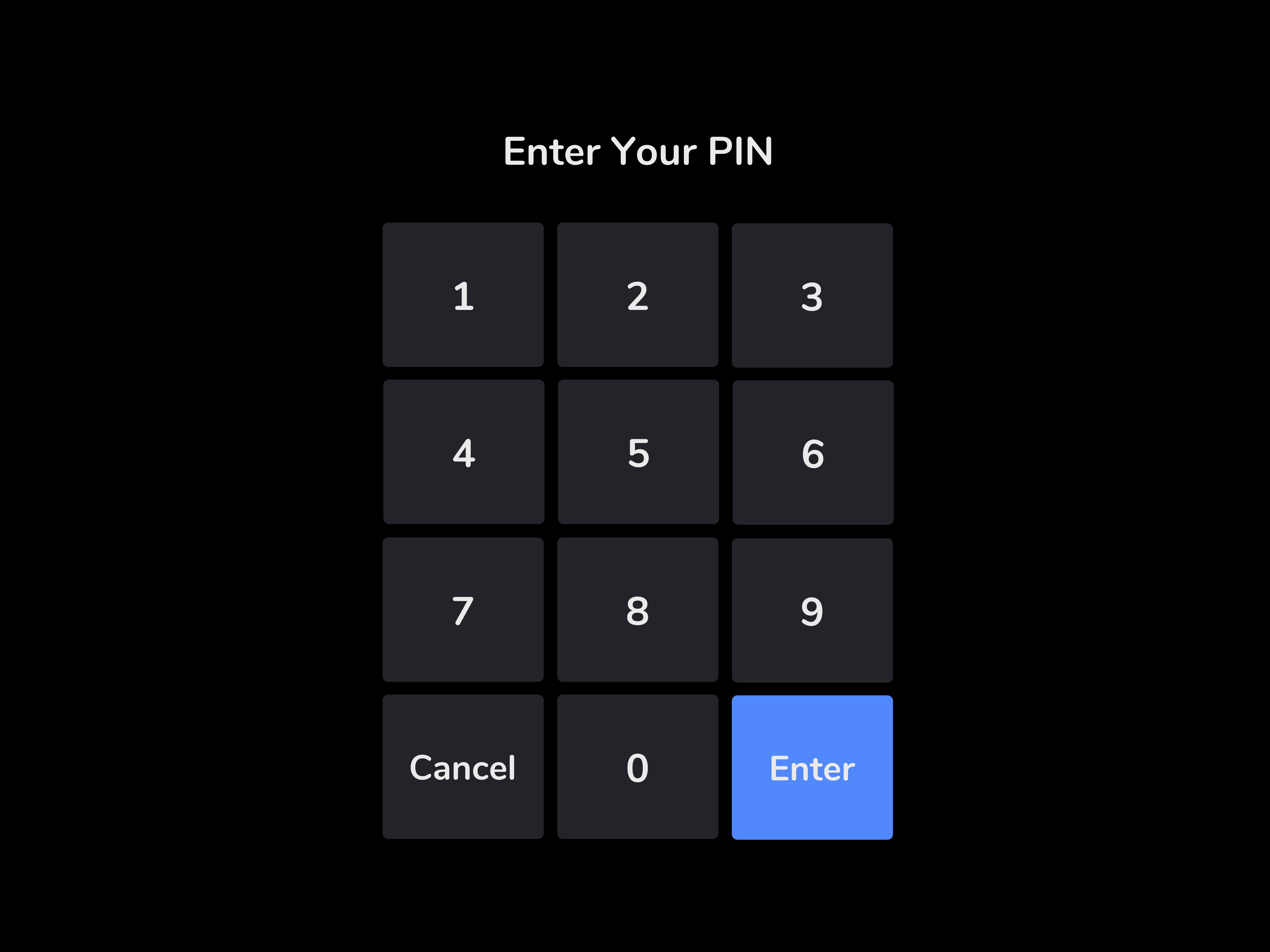Select the number 9 key
The height and width of the screenshot is (952, 1270).
(x=812, y=610)
